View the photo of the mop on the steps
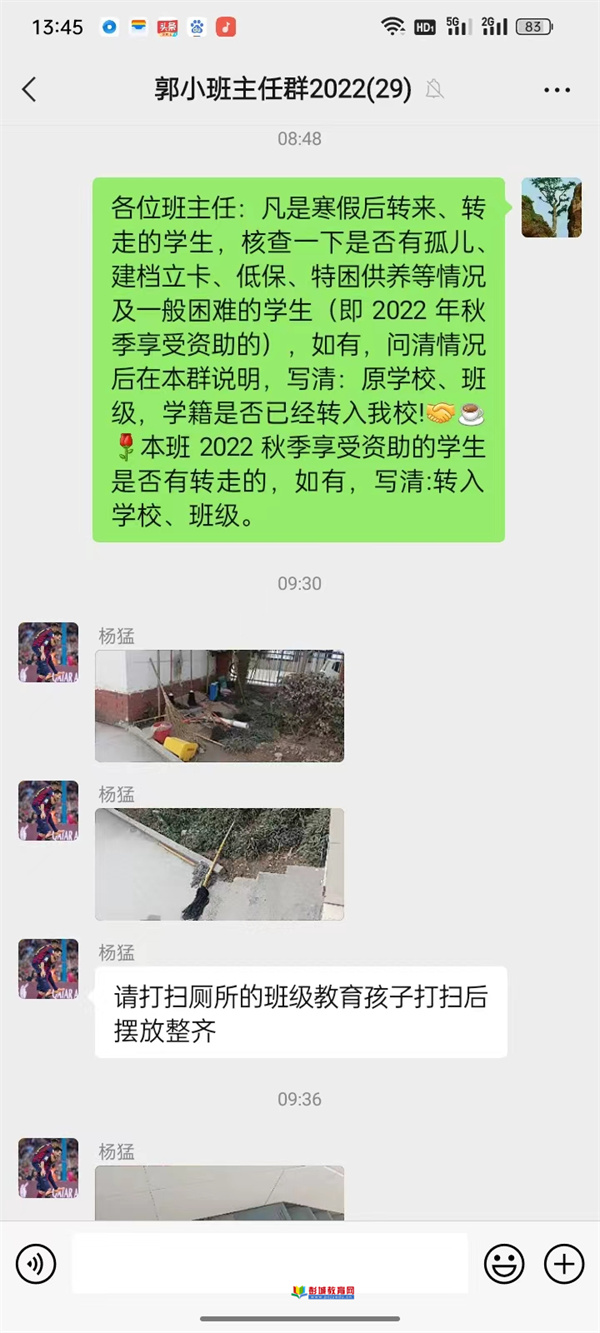This screenshot has width=600, height=1333. [219, 864]
